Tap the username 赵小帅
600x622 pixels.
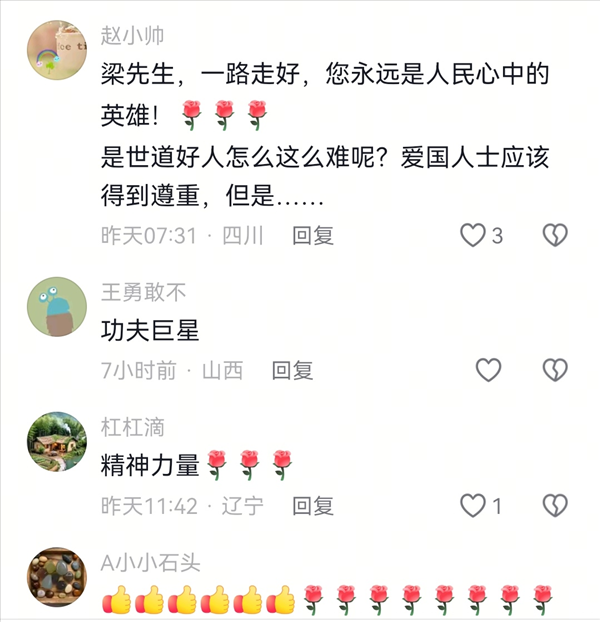(132, 36)
